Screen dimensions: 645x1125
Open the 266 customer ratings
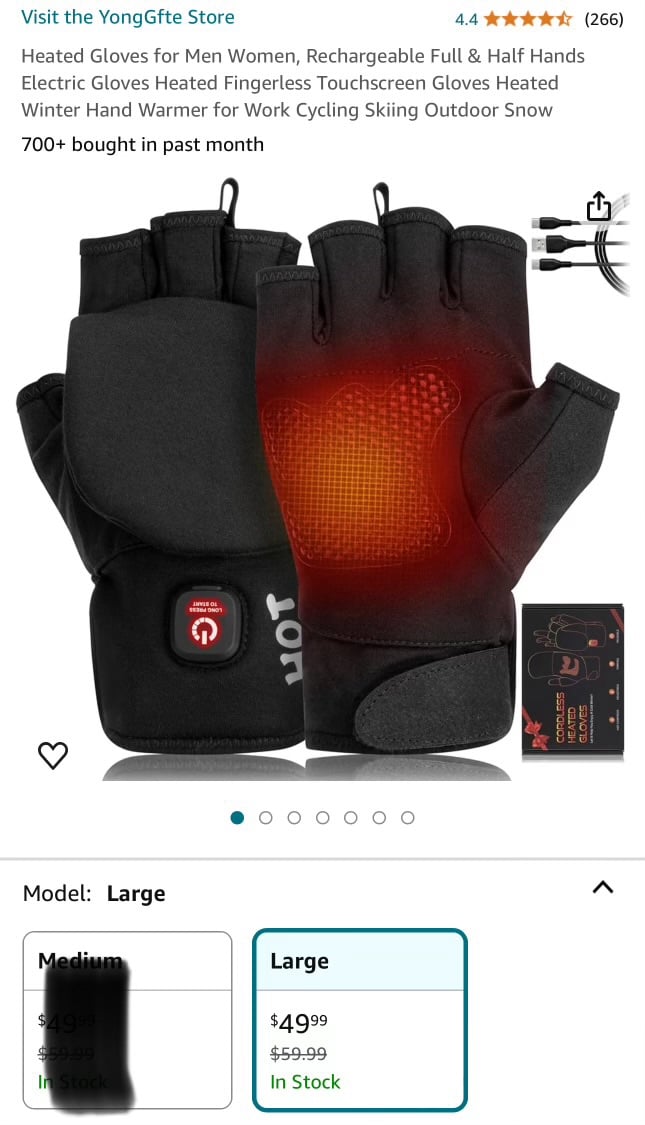click(x=603, y=19)
